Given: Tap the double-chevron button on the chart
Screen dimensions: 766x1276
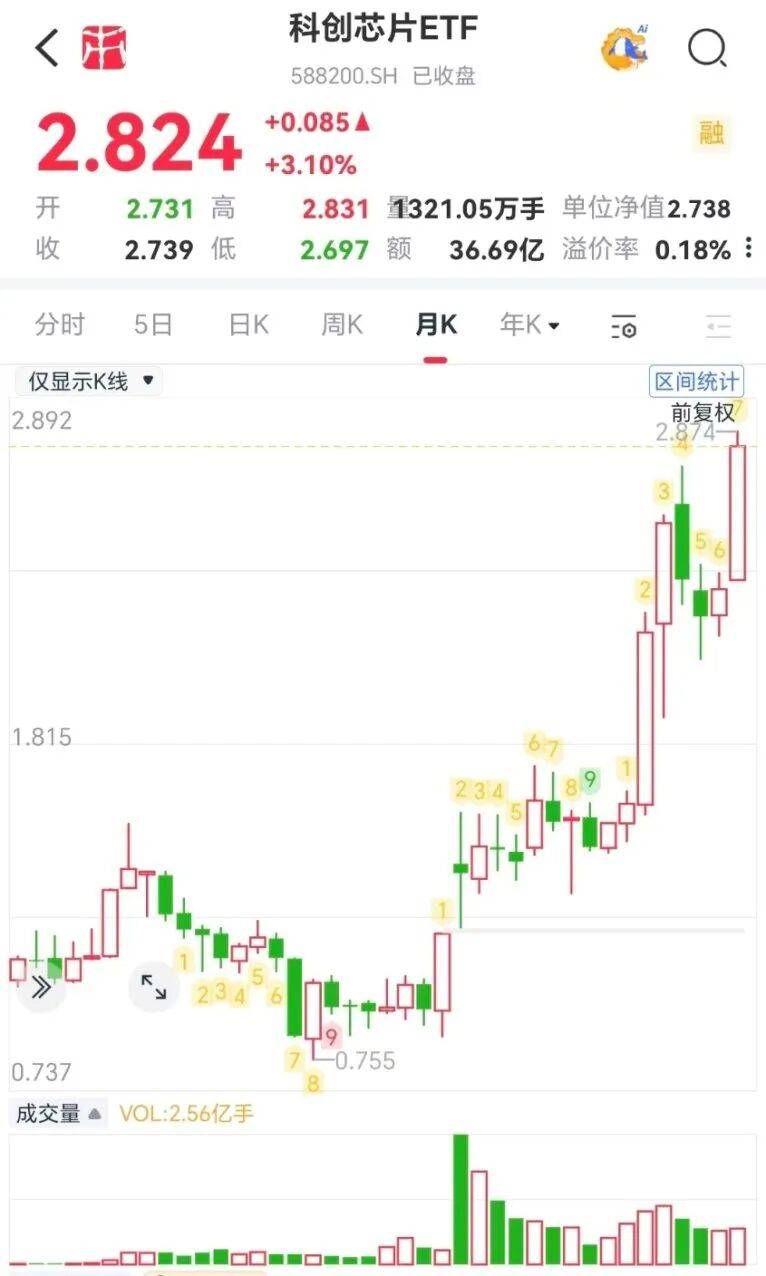Looking at the screenshot, I should coord(41,988).
